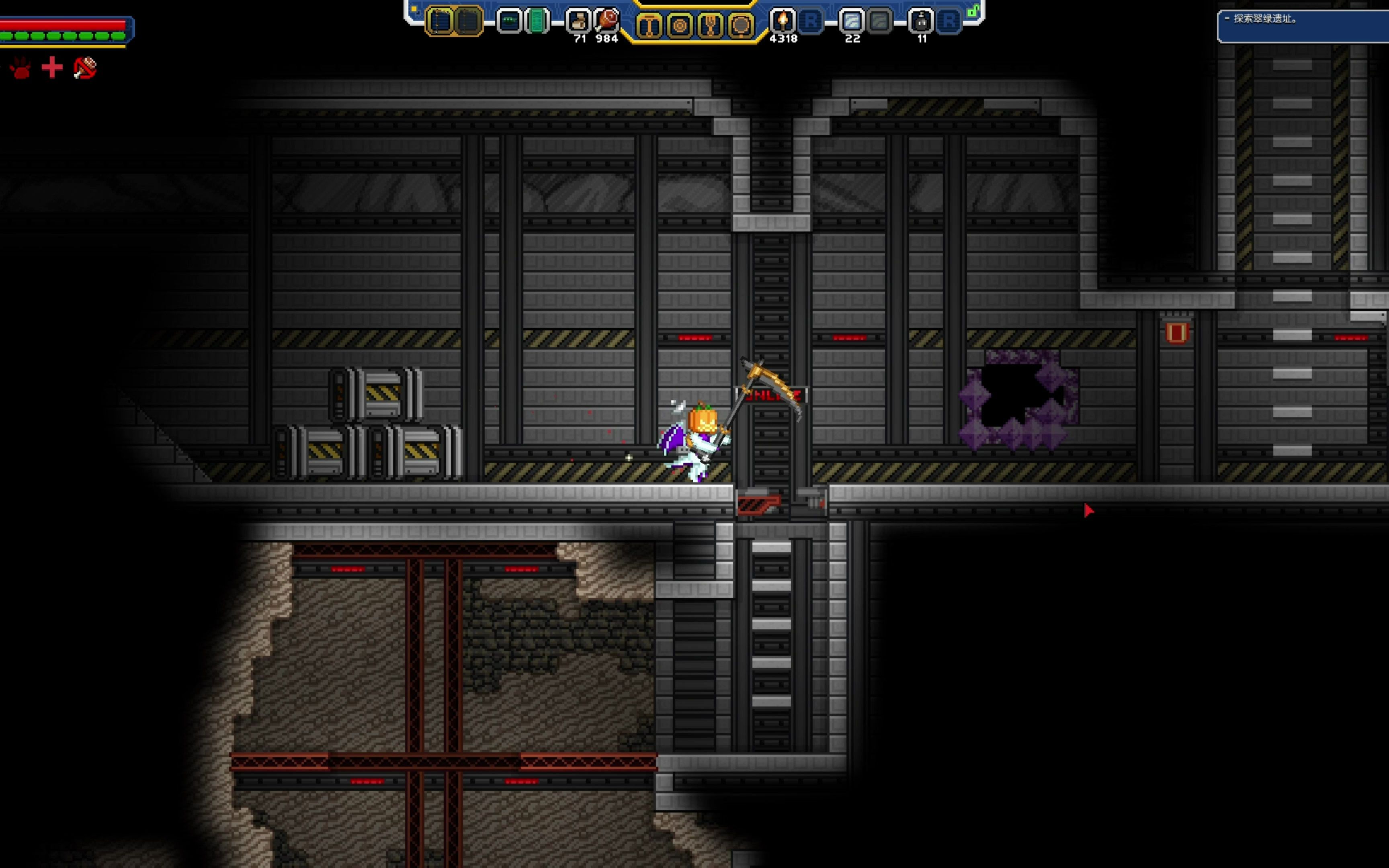Select the bomb hotbar slot
Image resolution: width=1389 pixels, height=868 pixels.
pyautogui.click(x=921, y=22)
